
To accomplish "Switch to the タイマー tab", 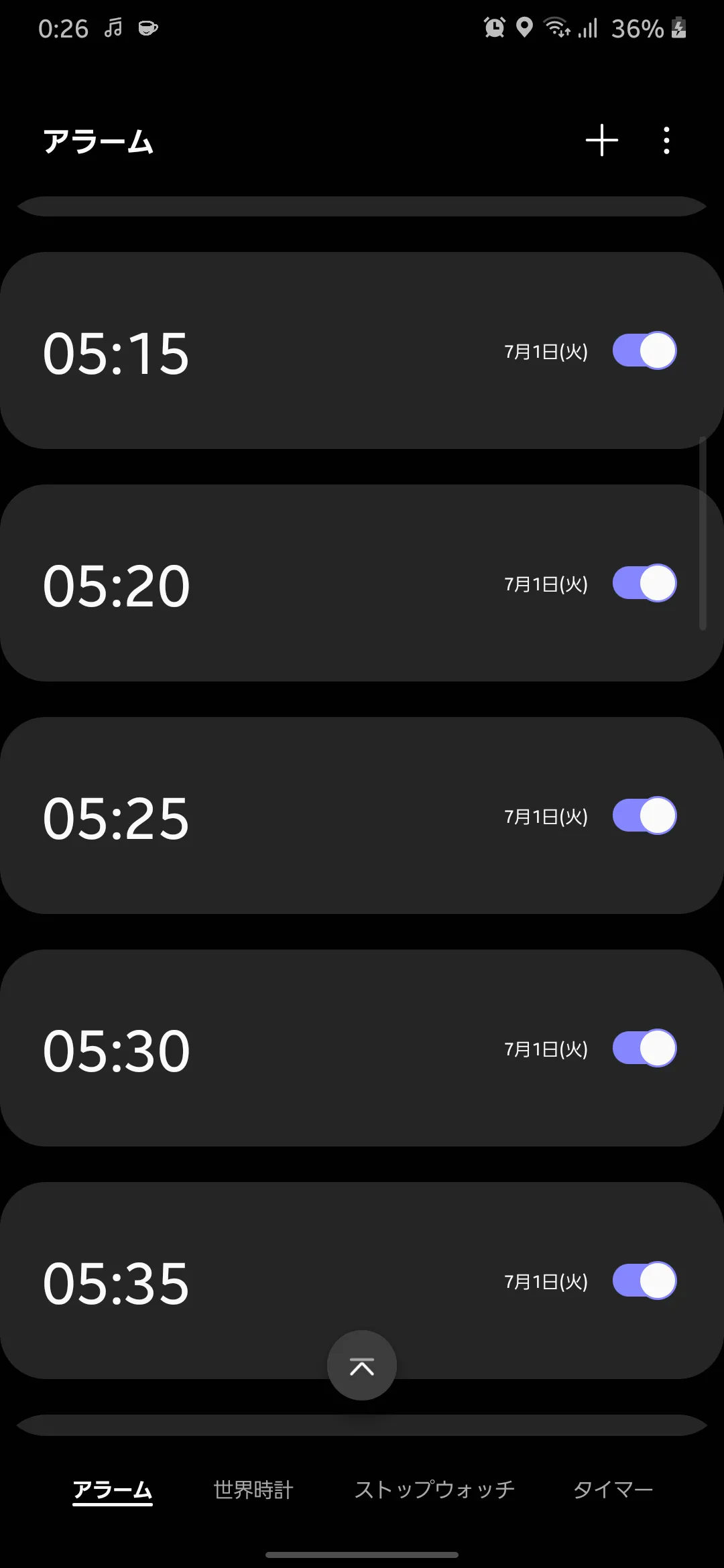I will [613, 1490].
